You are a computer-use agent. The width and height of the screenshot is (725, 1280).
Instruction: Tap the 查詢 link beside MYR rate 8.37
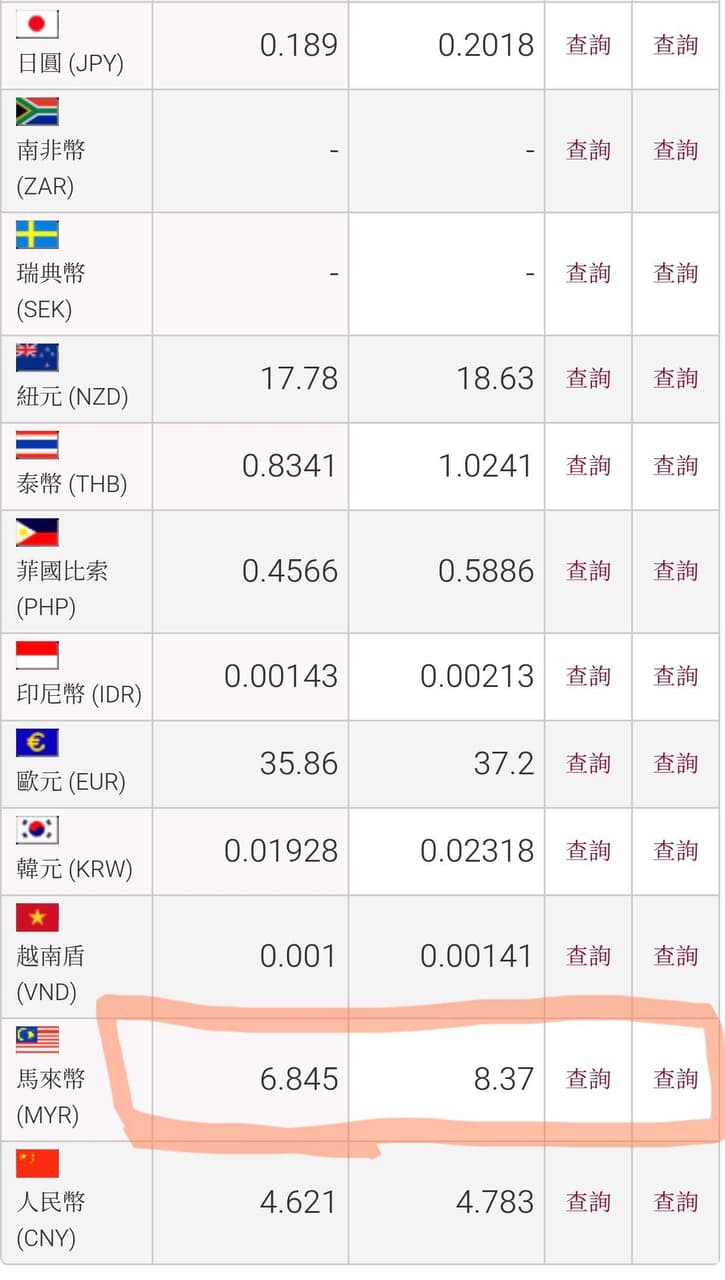588,1079
